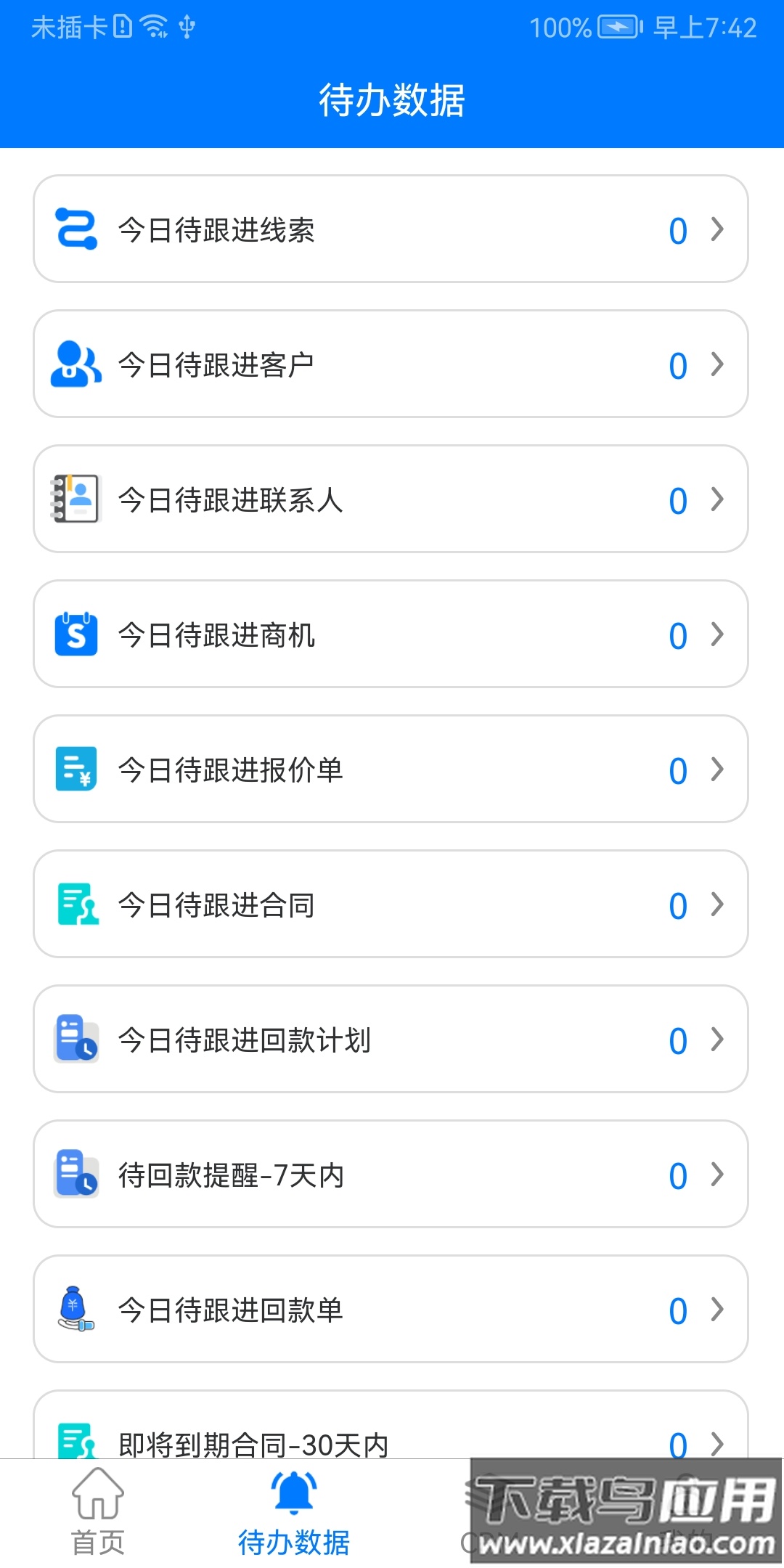Expand the 待回款提醒-7天内 chevron
The image size is (784, 1568).
(x=717, y=1175)
